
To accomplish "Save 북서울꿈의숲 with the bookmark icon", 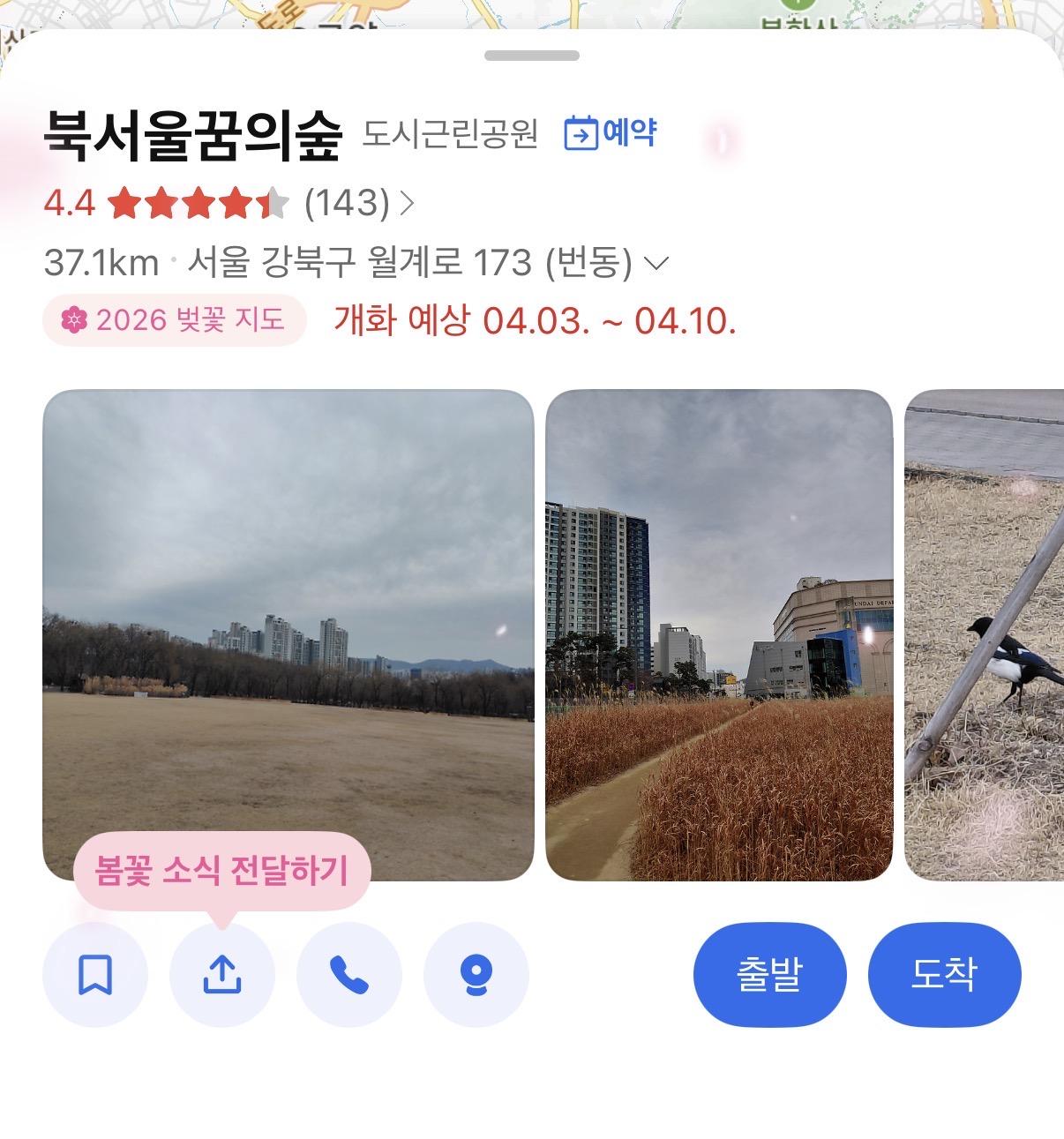I will click(95, 975).
